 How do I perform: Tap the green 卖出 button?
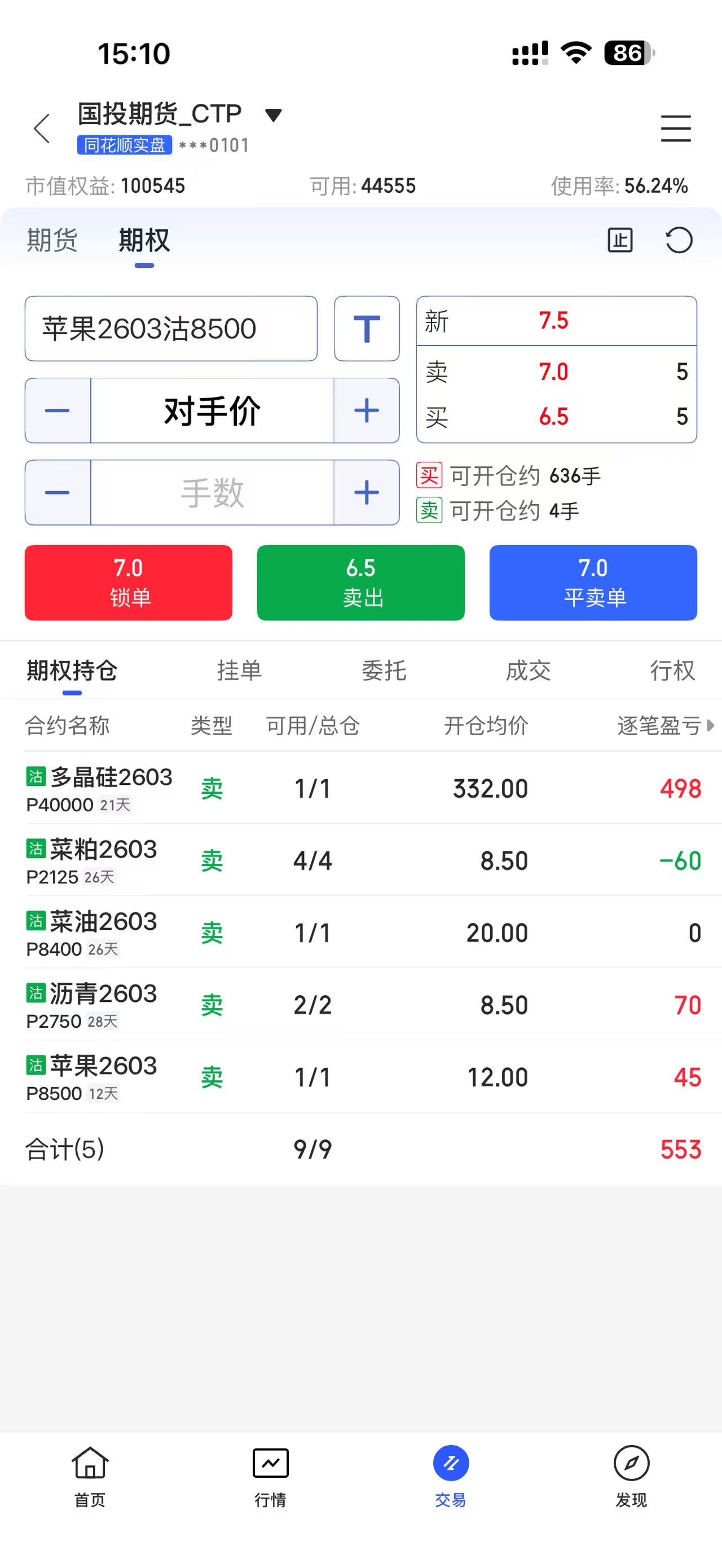point(360,582)
